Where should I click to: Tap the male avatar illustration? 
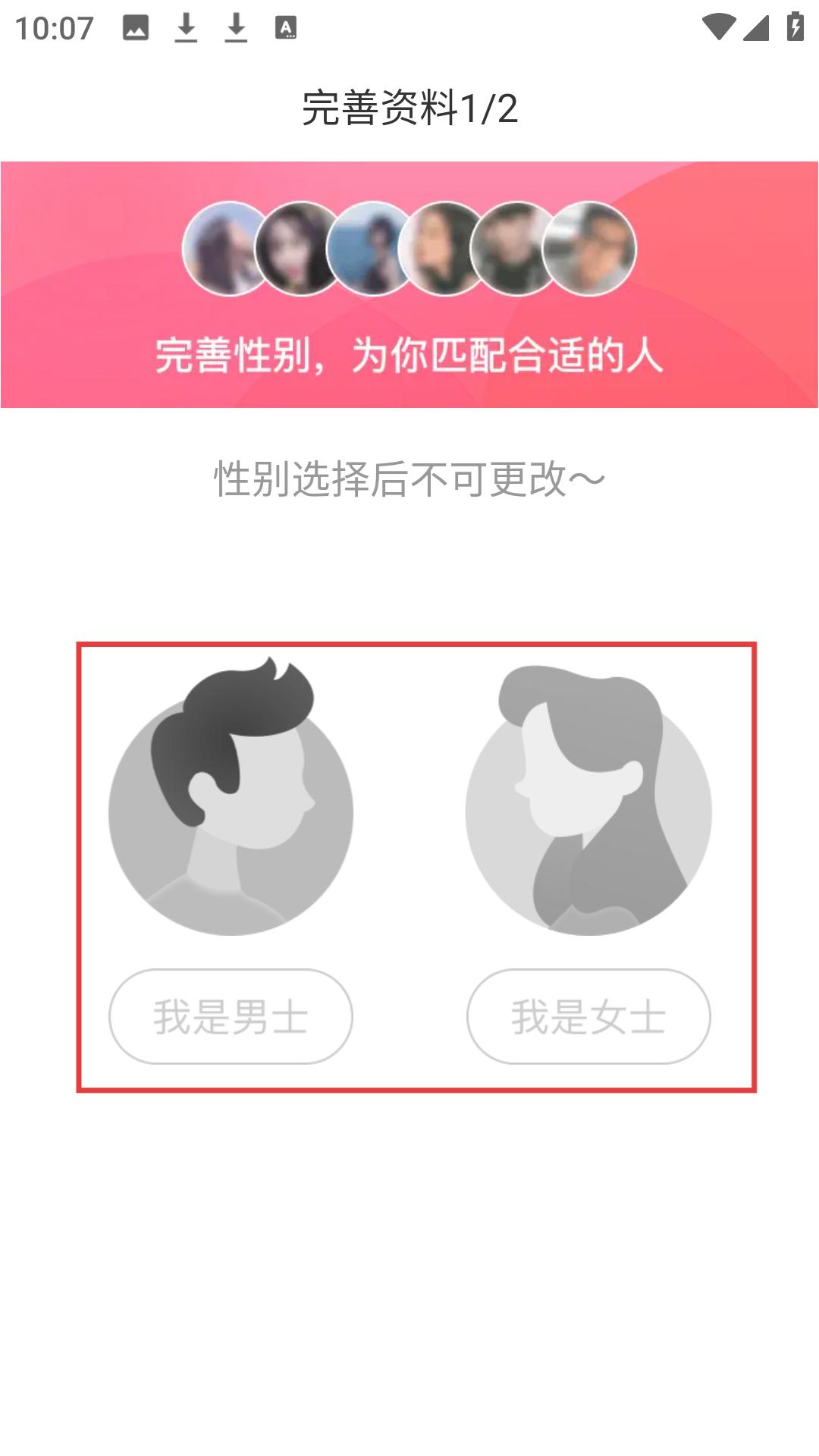[231, 796]
